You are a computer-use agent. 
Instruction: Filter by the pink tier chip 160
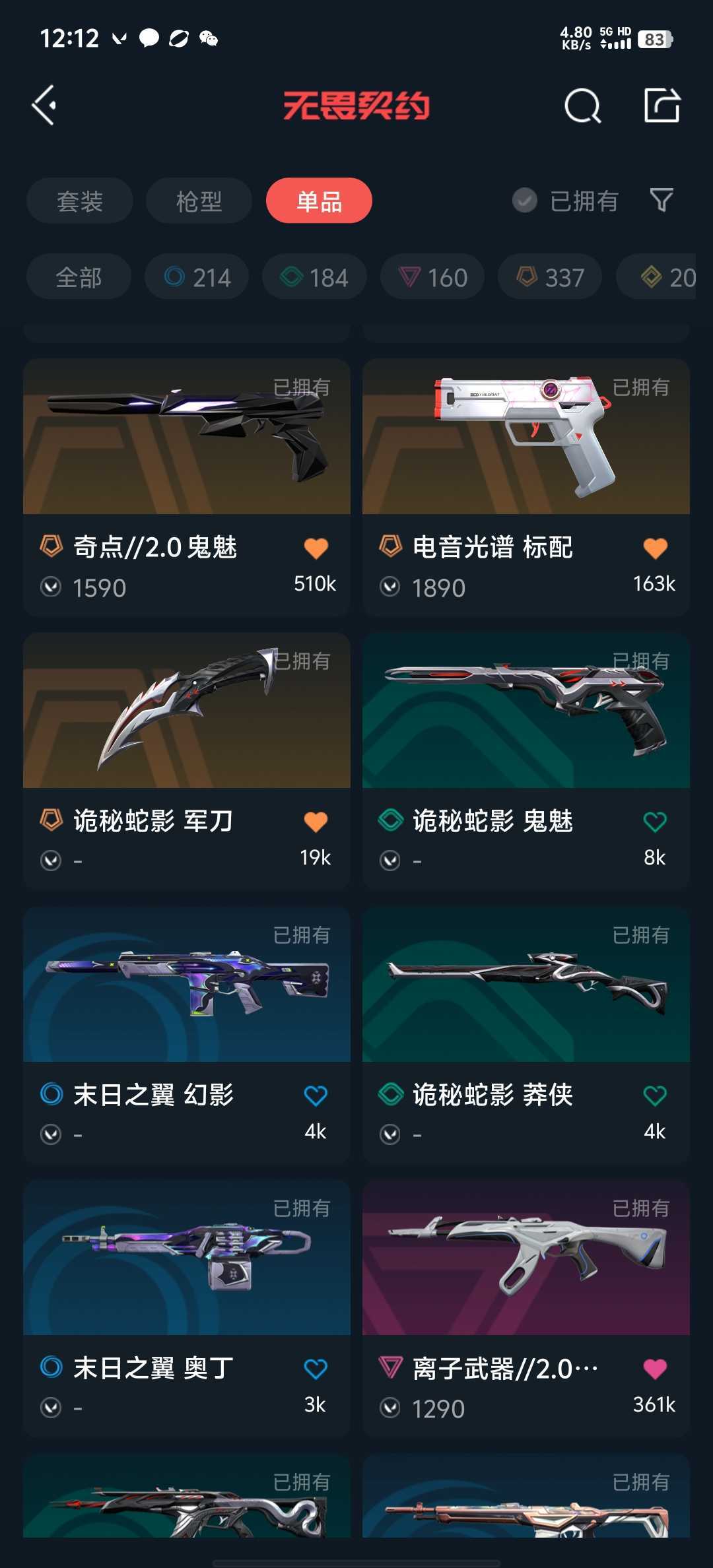[432, 277]
